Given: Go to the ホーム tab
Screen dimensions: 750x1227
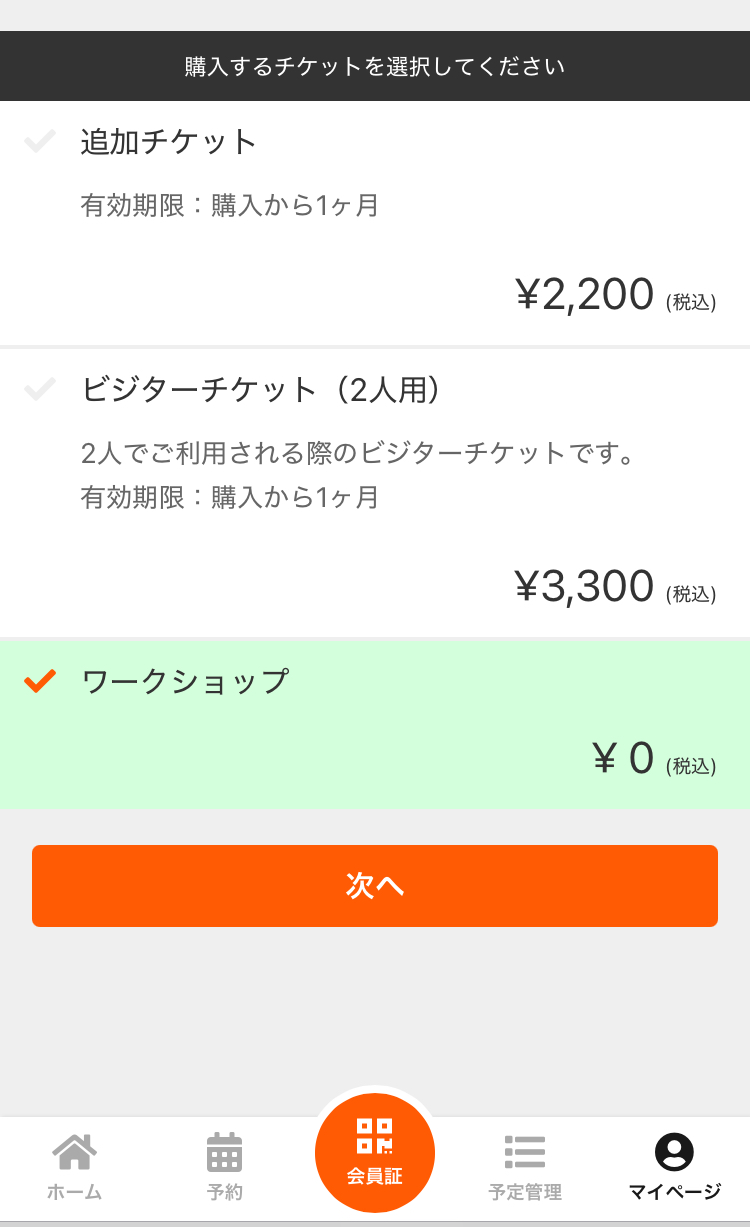Looking at the screenshot, I should tap(75, 1167).
